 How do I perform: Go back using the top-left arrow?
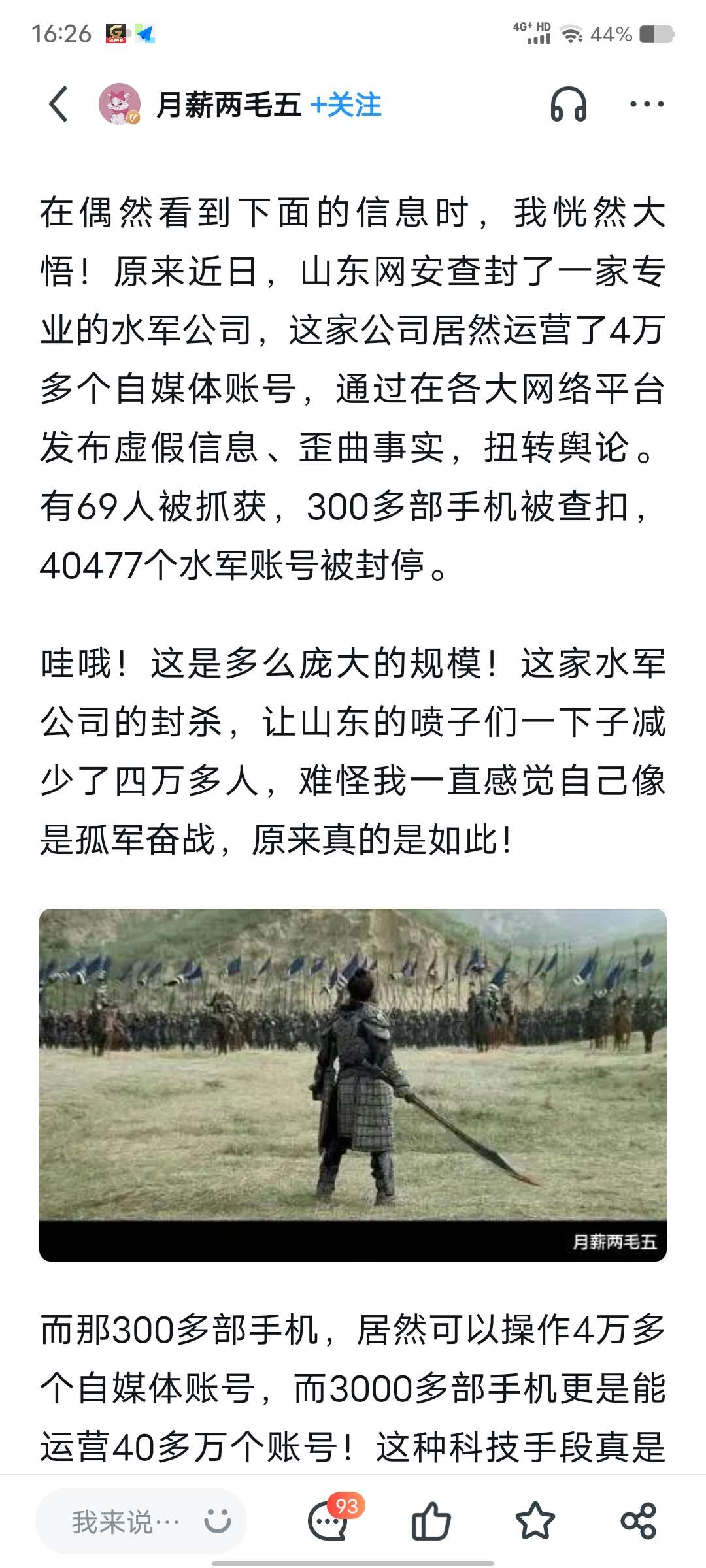tap(59, 105)
